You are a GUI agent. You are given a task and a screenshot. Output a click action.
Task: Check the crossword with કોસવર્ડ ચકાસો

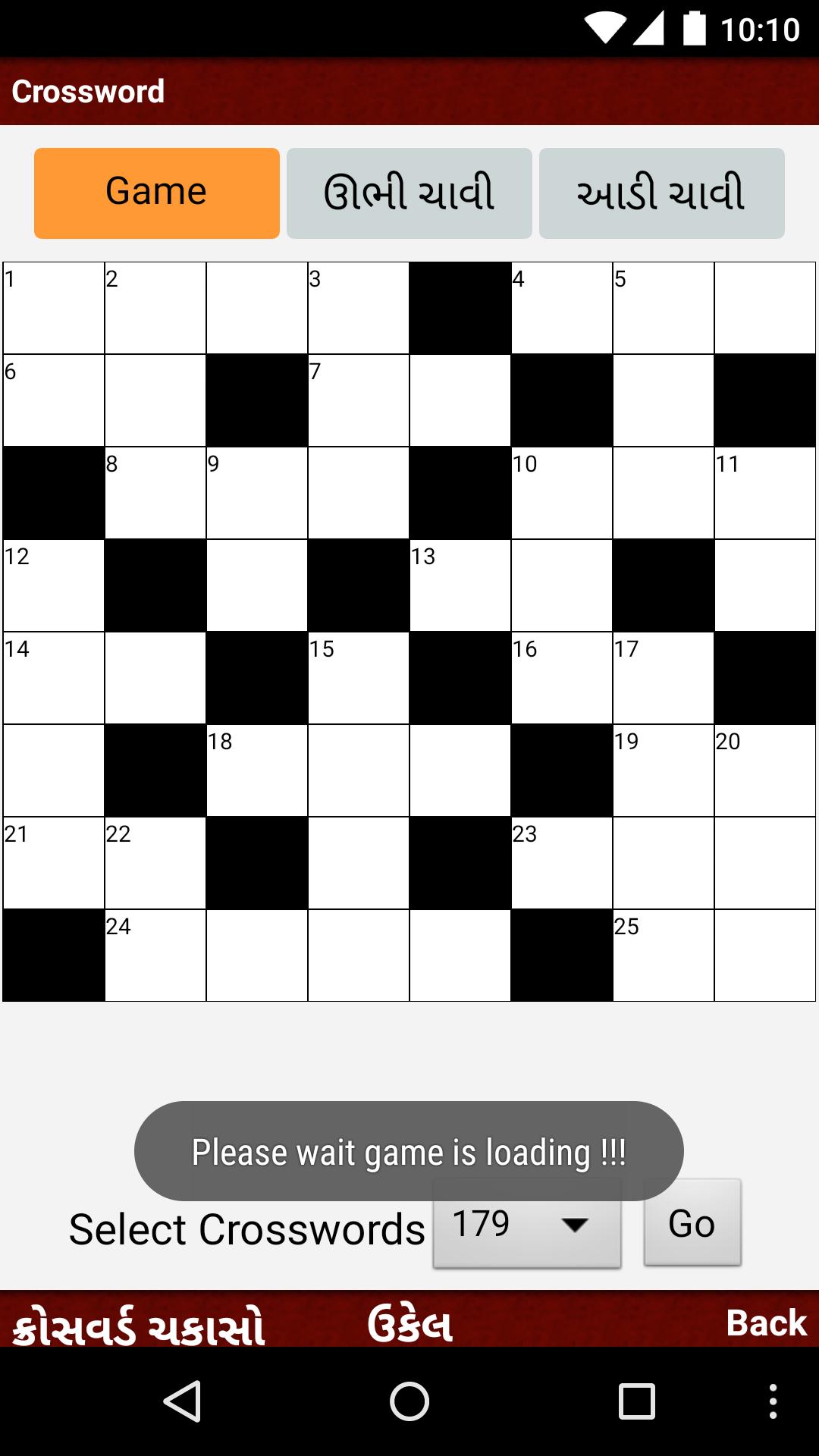[139, 1326]
